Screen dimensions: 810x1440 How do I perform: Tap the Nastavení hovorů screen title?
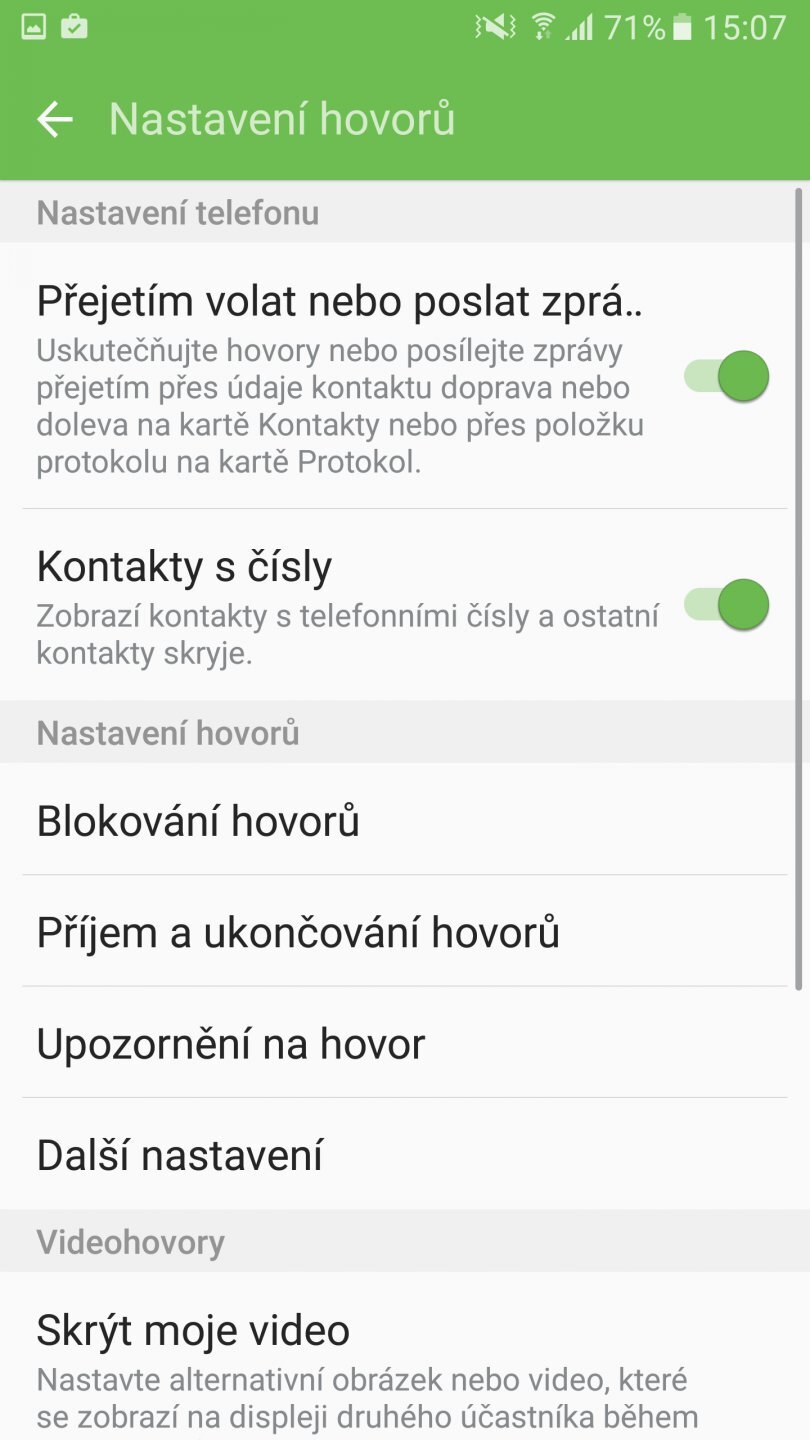coord(283,119)
